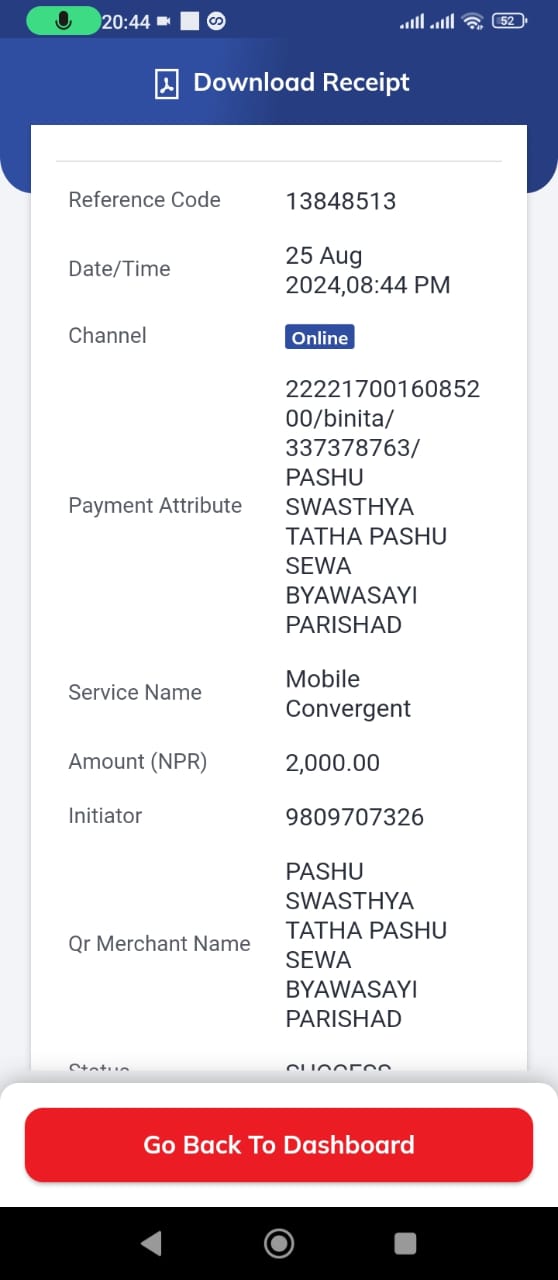Go back to dashboard

tap(279, 1145)
